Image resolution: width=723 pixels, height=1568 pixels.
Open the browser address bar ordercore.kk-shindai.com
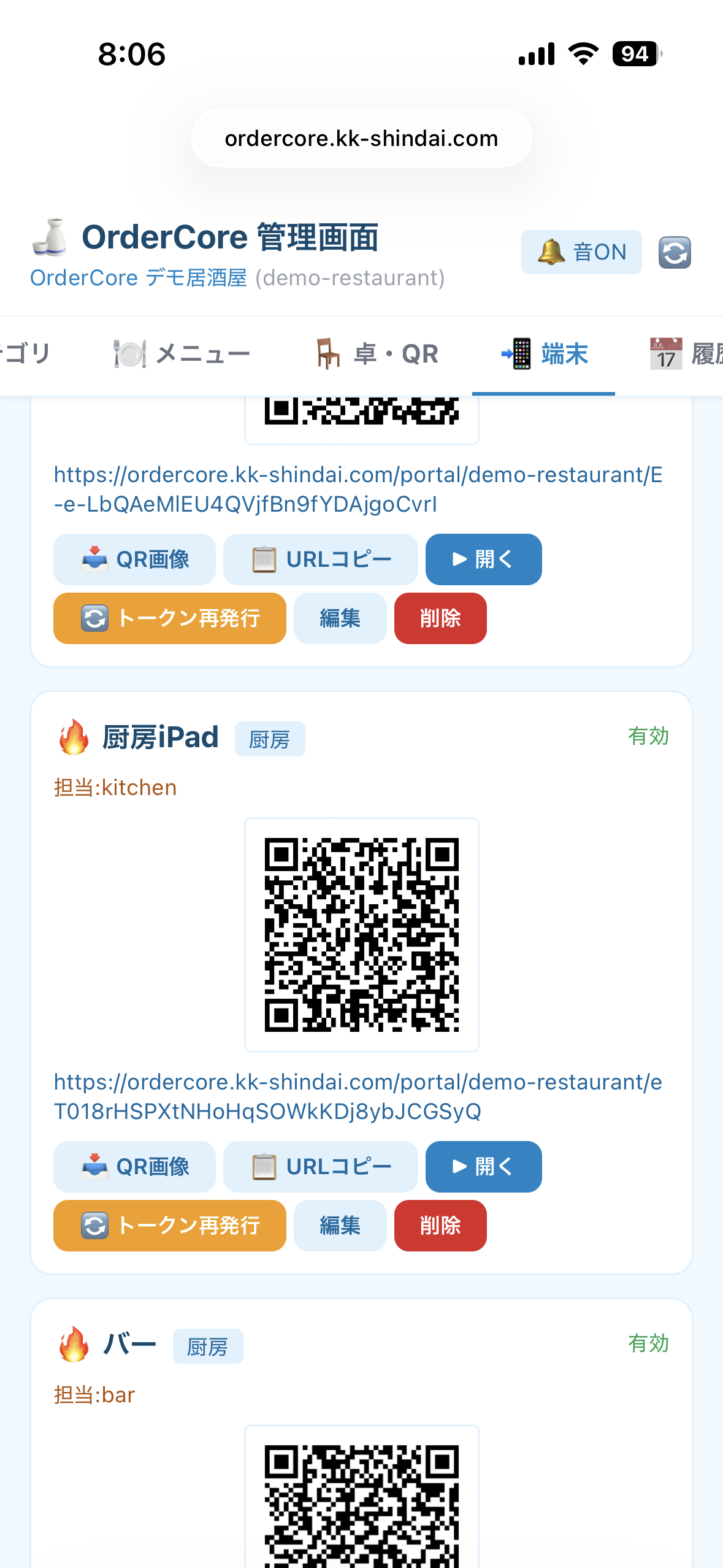[361, 139]
